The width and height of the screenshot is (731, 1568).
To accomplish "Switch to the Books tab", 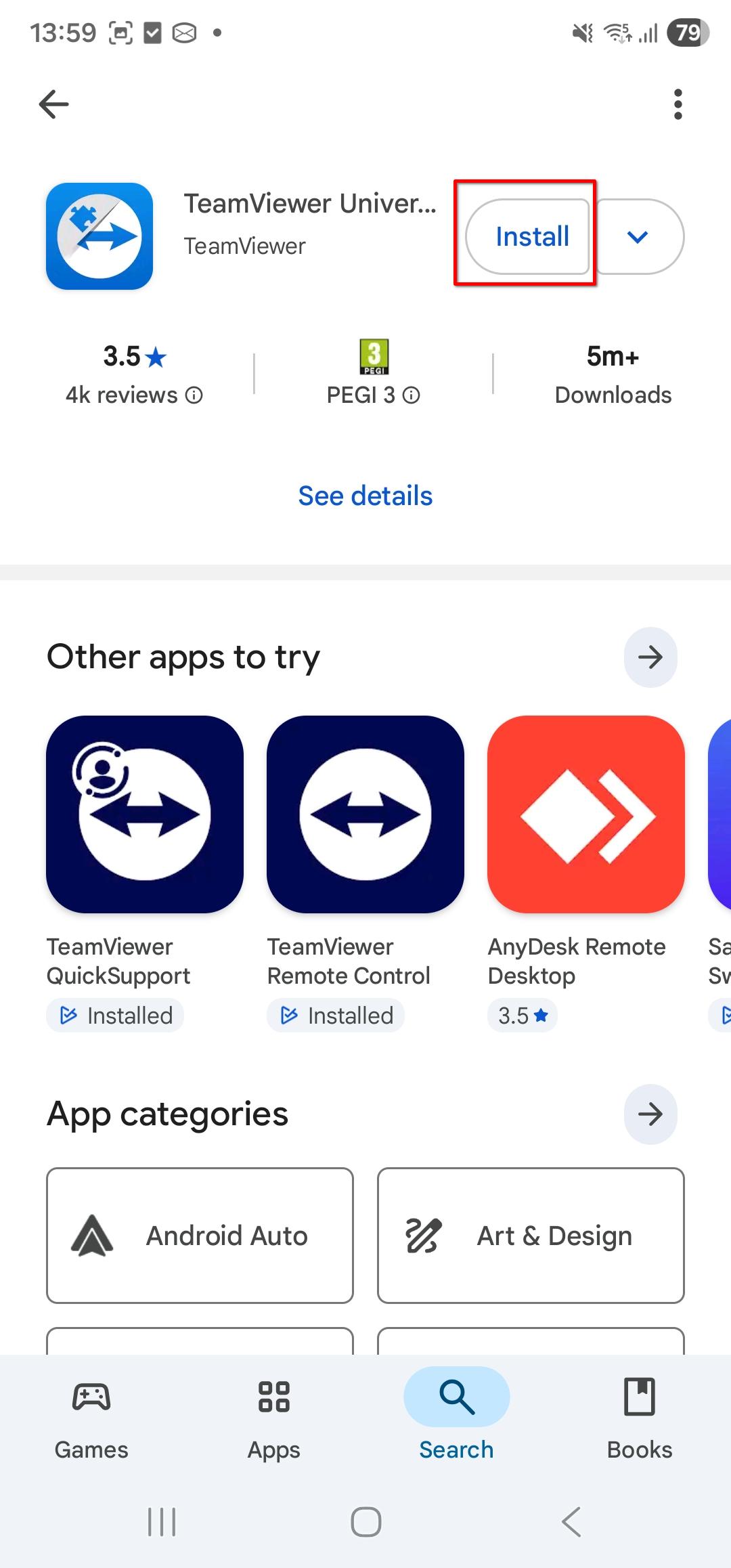I will click(x=639, y=1414).
